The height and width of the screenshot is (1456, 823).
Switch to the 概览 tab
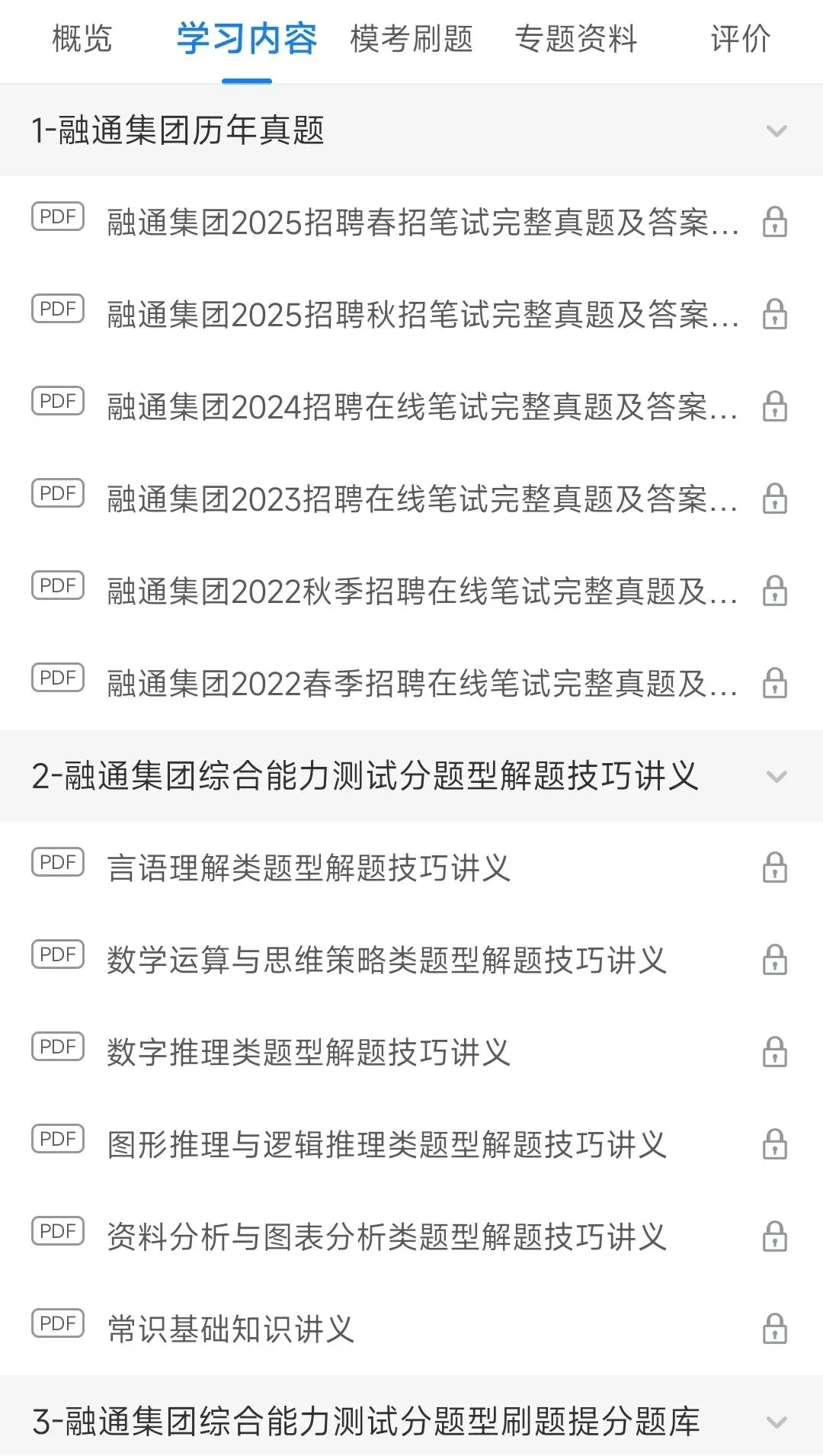(x=82, y=39)
